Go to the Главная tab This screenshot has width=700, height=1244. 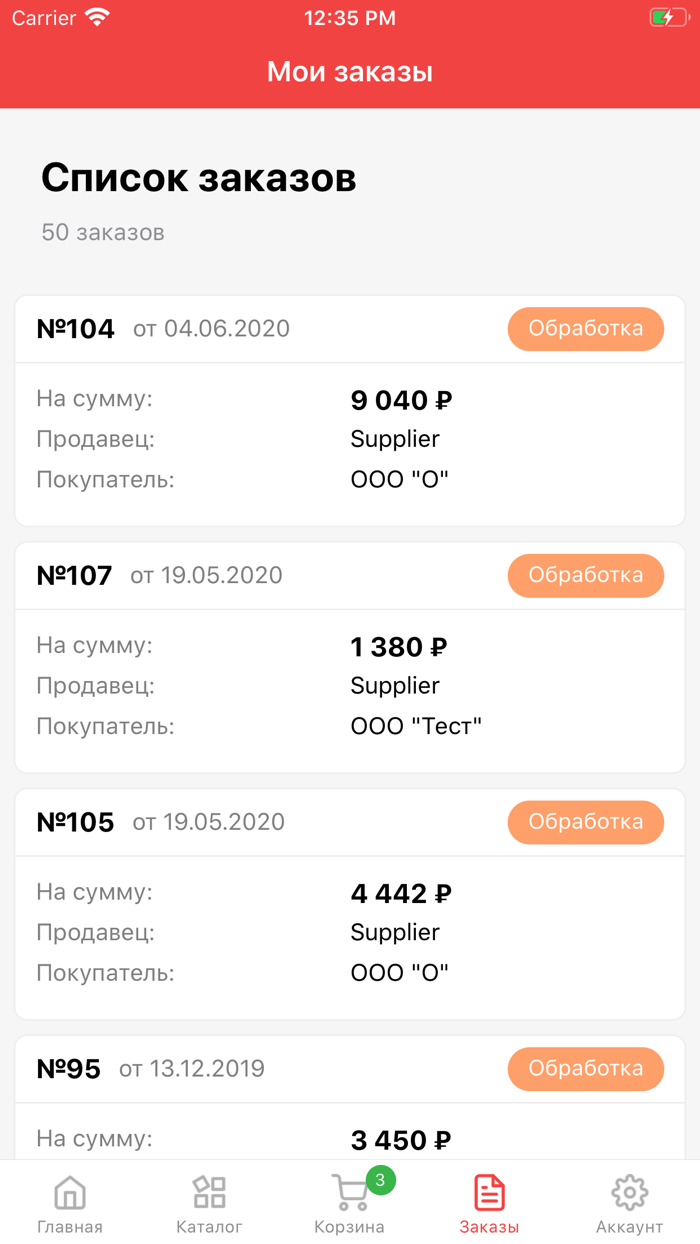70,1204
